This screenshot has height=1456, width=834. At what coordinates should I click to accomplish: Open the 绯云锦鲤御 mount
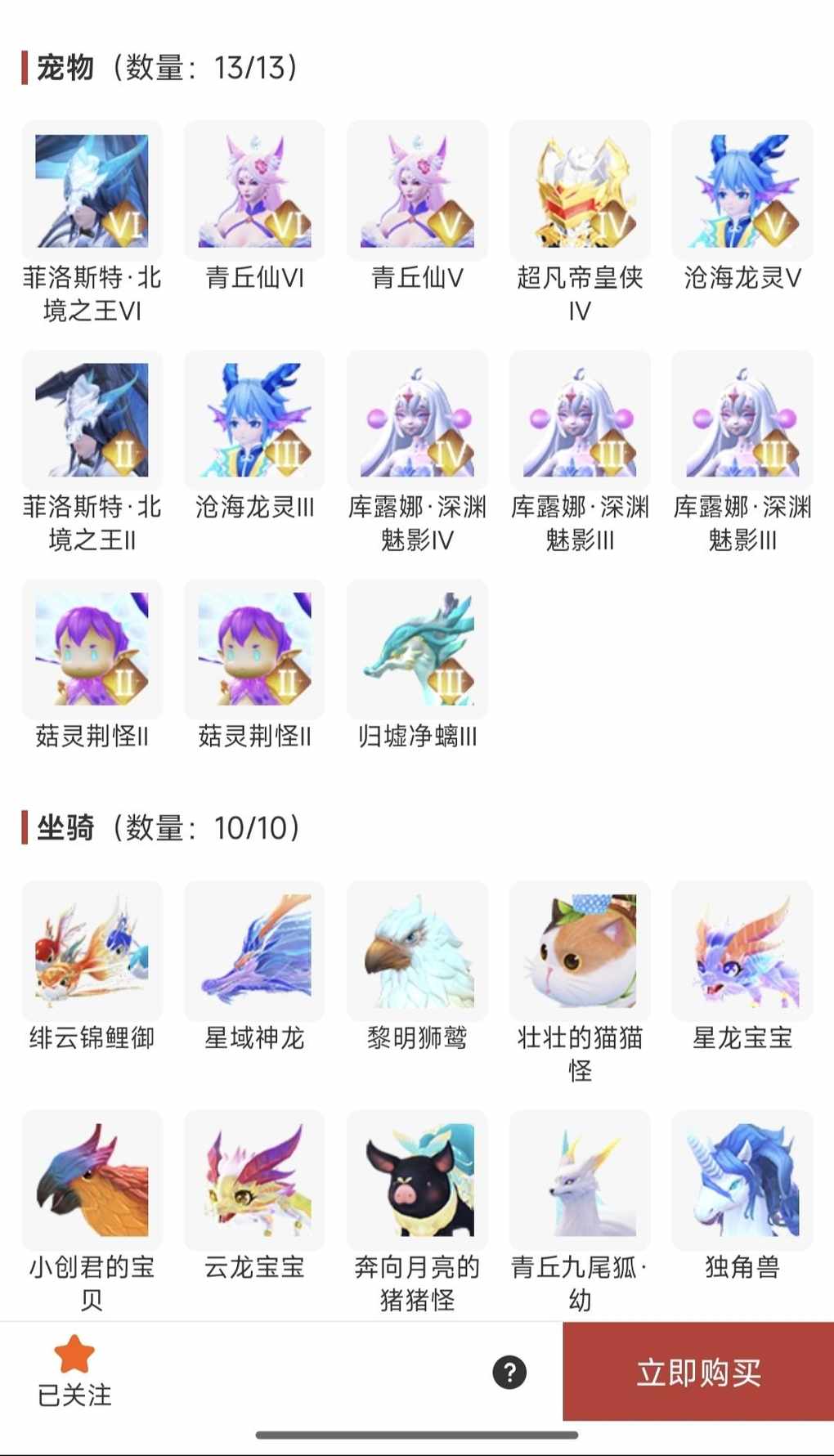pyautogui.click(x=92, y=951)
